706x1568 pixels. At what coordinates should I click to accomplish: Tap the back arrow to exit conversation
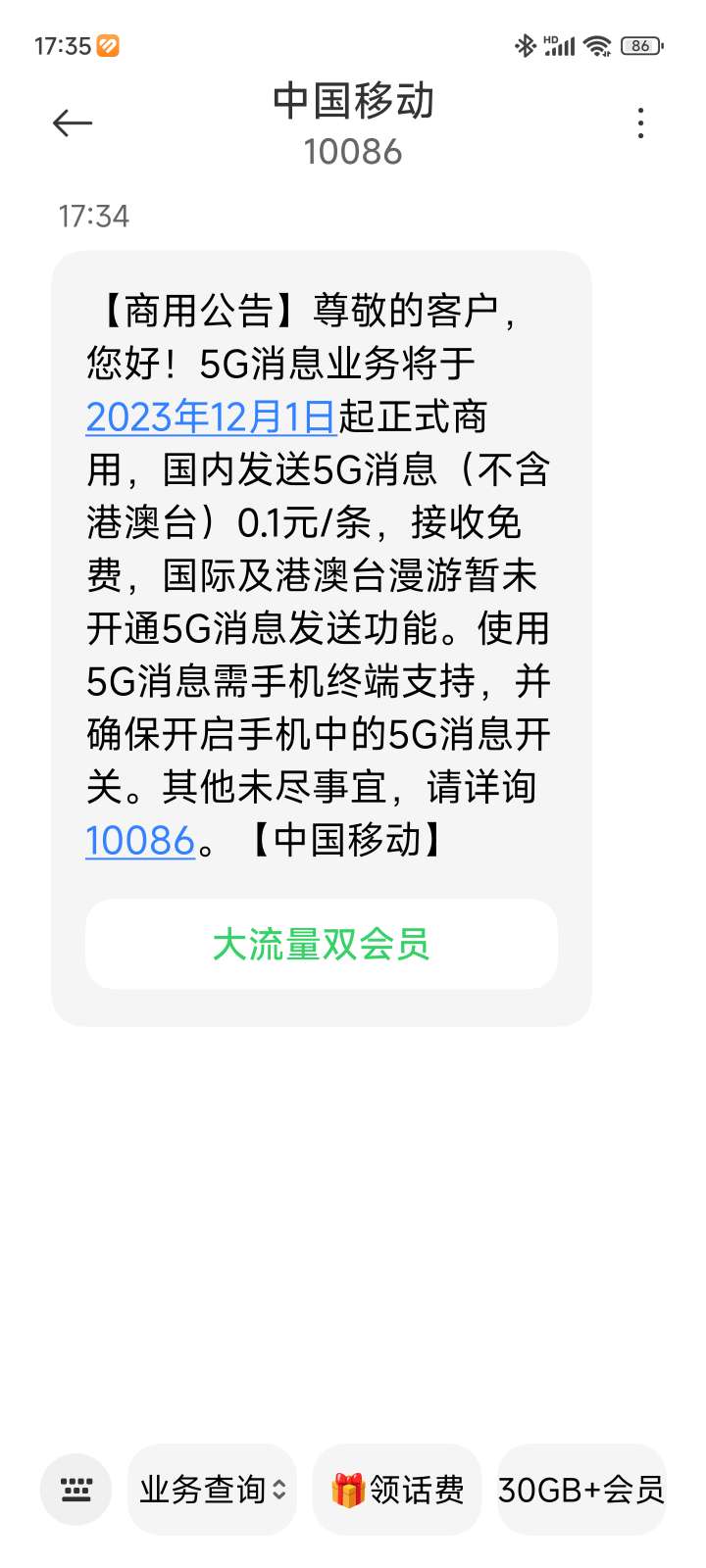71,122
